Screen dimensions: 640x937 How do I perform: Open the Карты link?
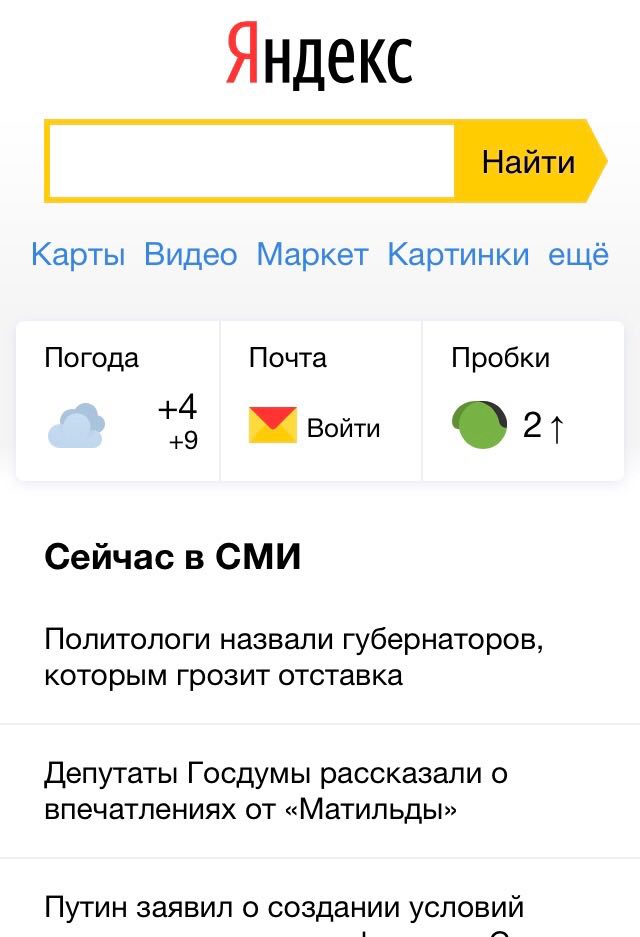point(78,255)
